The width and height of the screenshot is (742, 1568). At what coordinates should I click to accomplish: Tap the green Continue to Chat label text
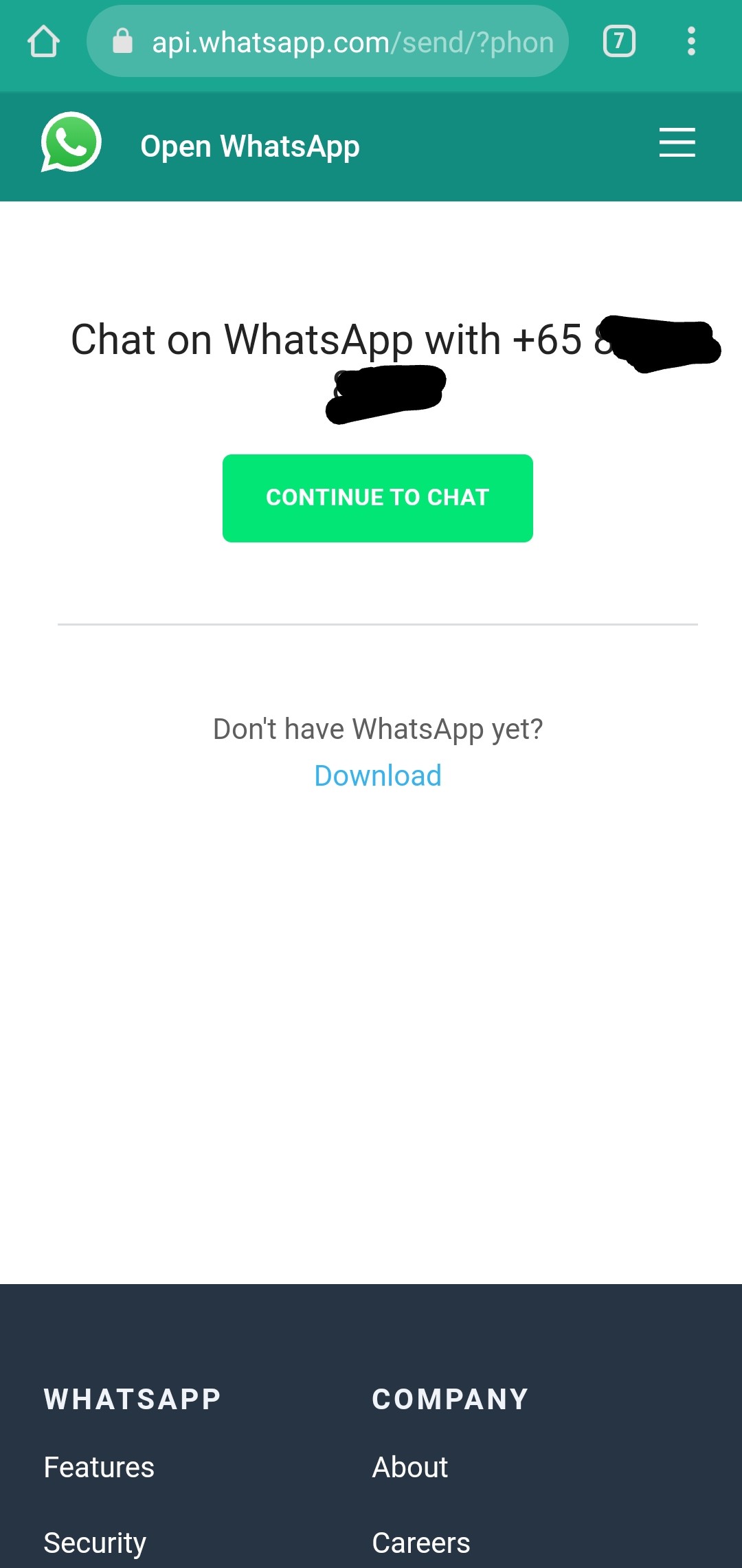377,497
